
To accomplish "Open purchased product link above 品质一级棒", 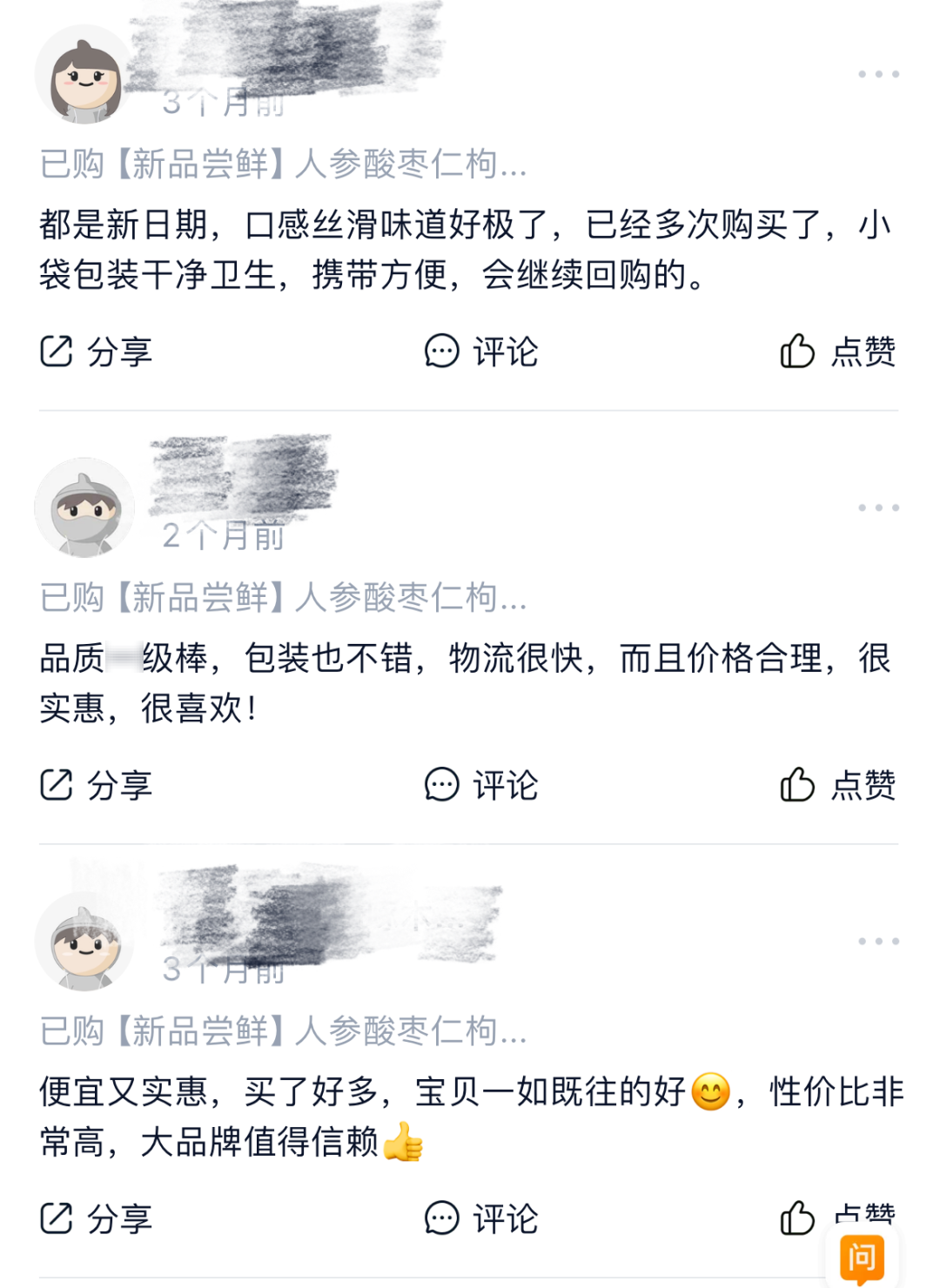I will (x=284, y=597).
